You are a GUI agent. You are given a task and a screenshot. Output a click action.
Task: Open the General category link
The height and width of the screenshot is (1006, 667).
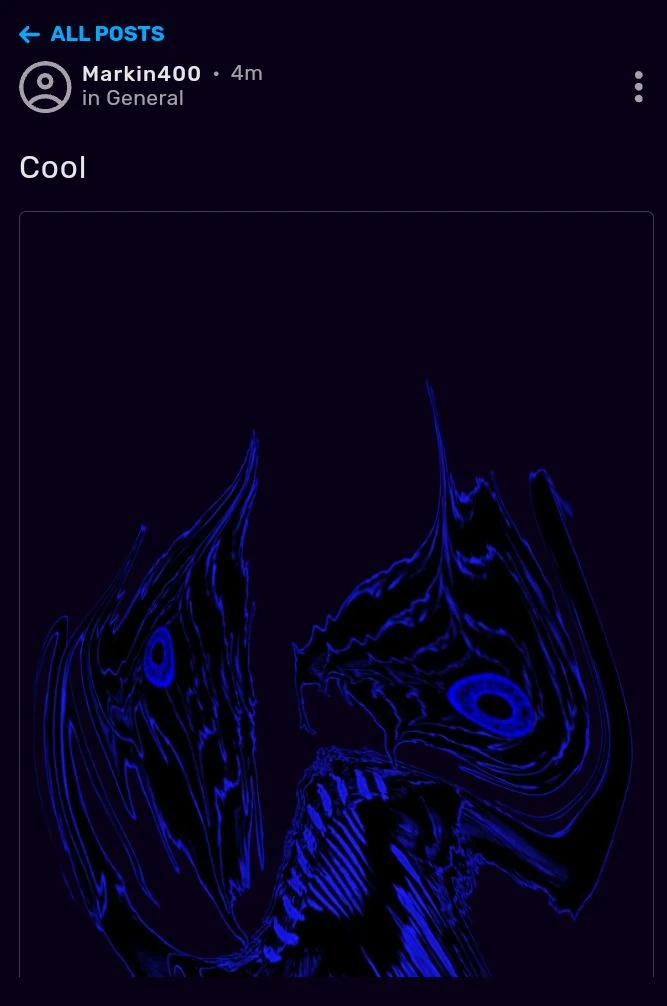tap(144, 98)
